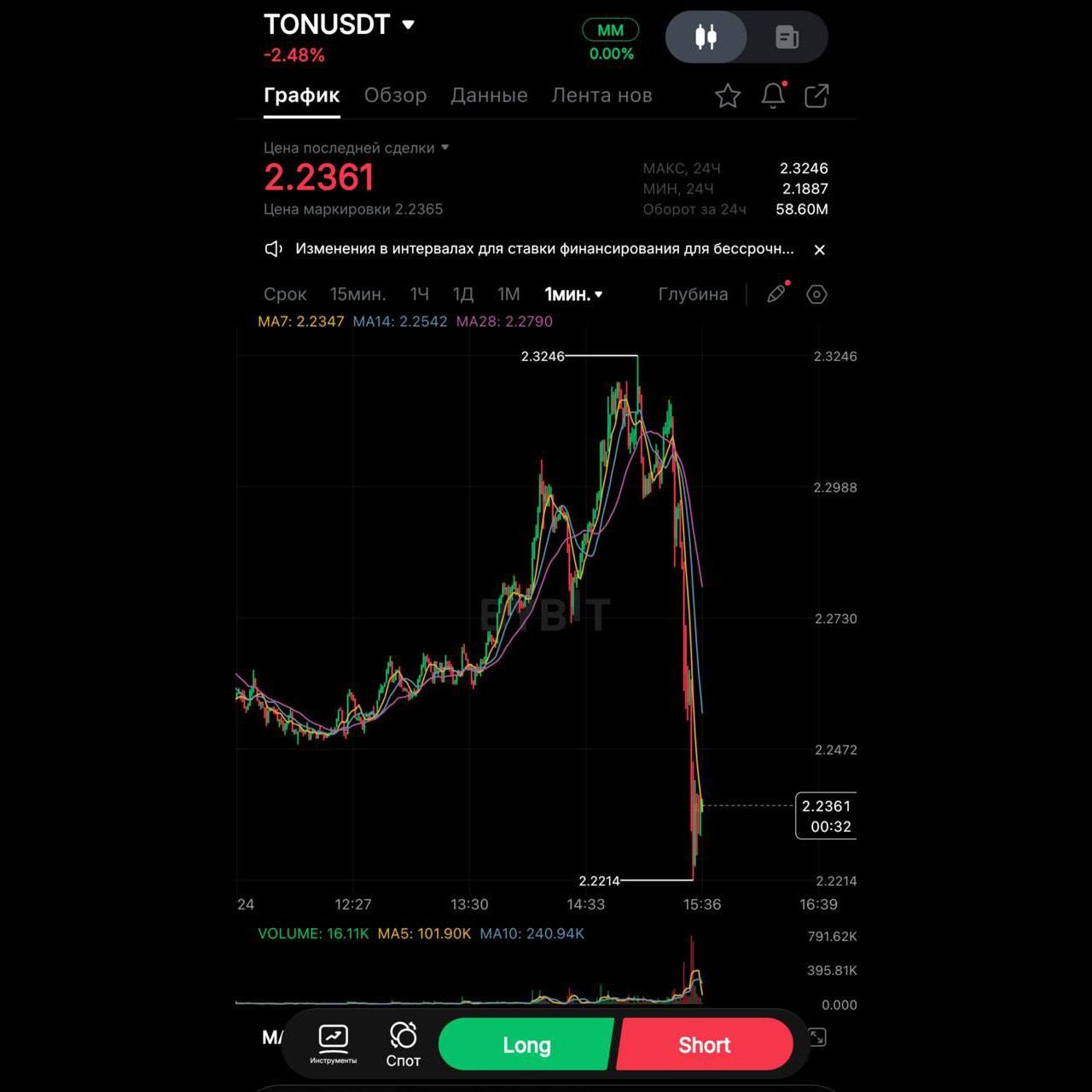1092x1092 pixels.
Task: Share the chart via the export icon
Action: pyautogui.click(x=816, y=96)
